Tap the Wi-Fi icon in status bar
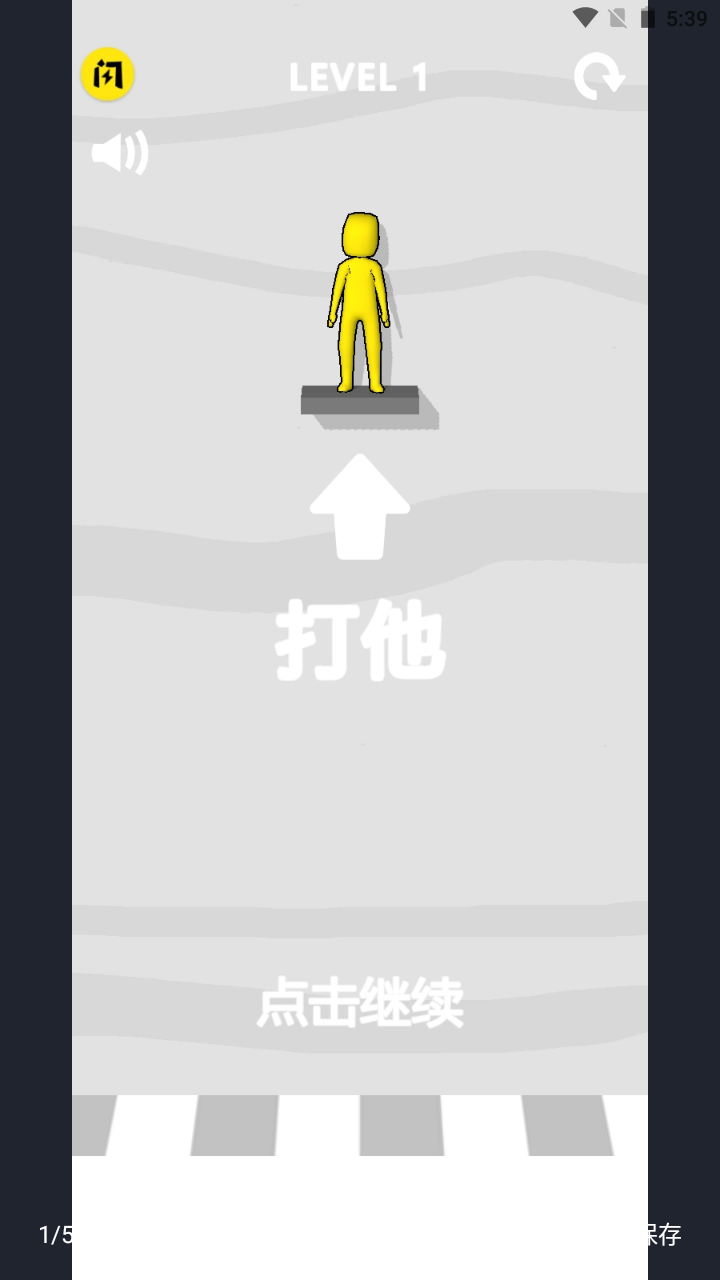Image resolution: width=720 pixels, height=1280 pixels. pos(583,17)
